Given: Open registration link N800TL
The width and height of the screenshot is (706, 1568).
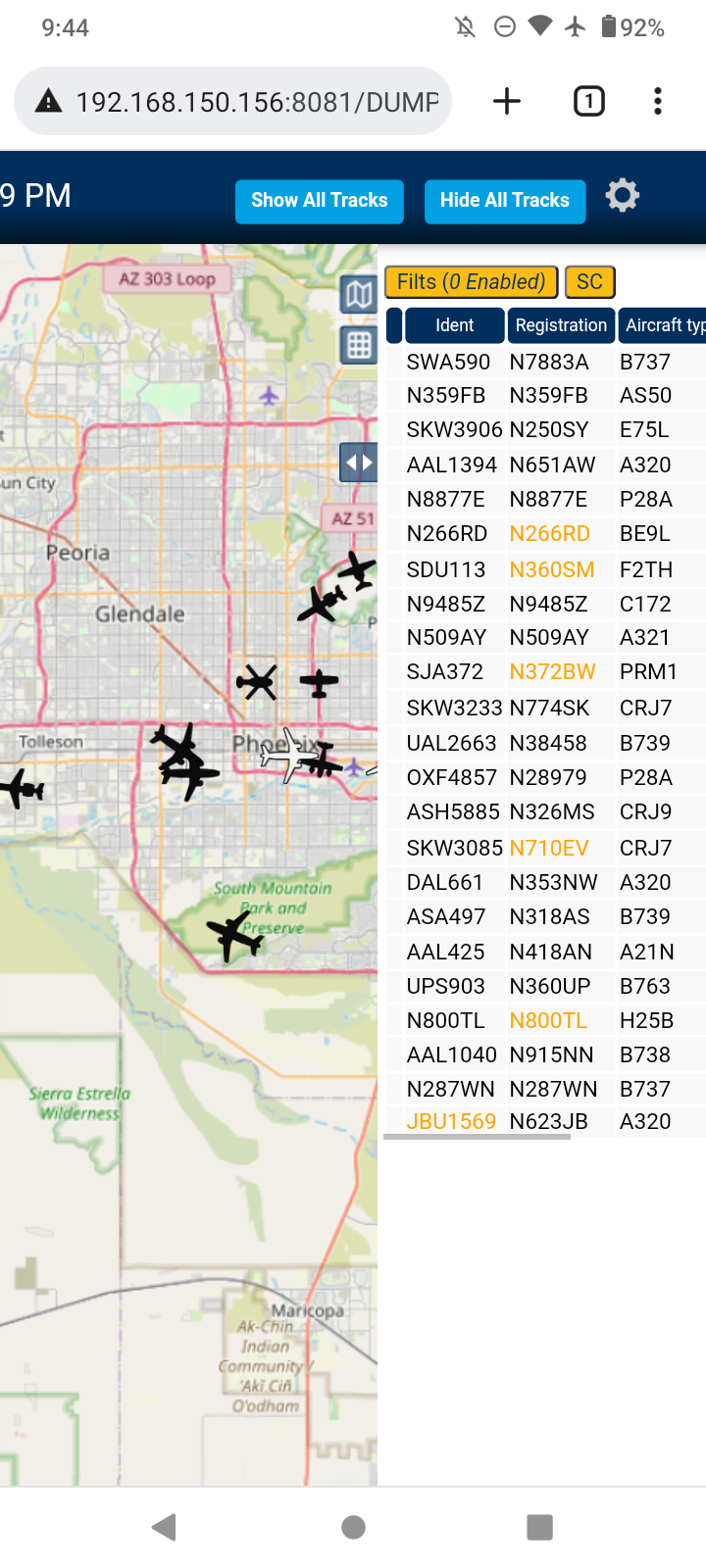Looking at the screenshot, I should click(x=548, y=1021).
